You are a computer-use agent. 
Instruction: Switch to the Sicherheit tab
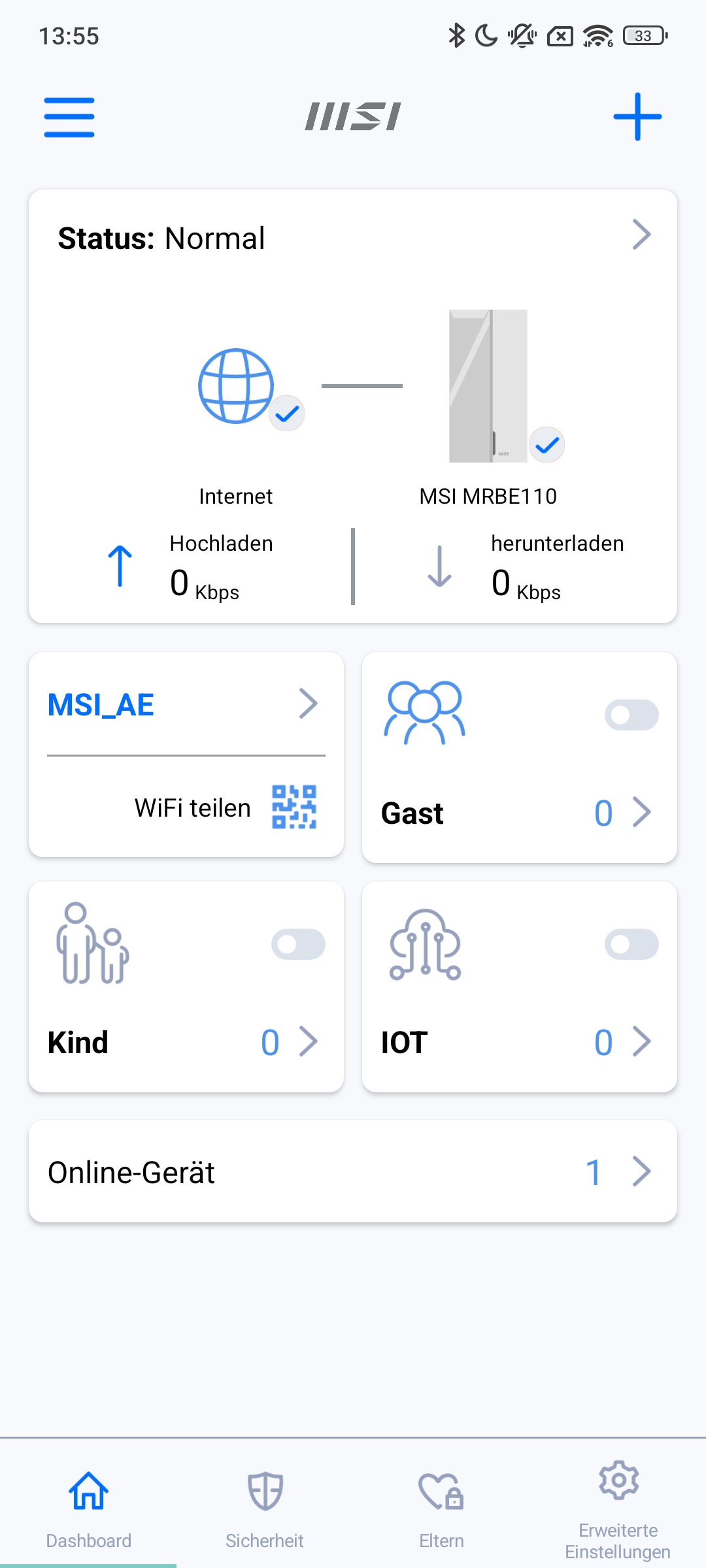(x=265, y=1504)
